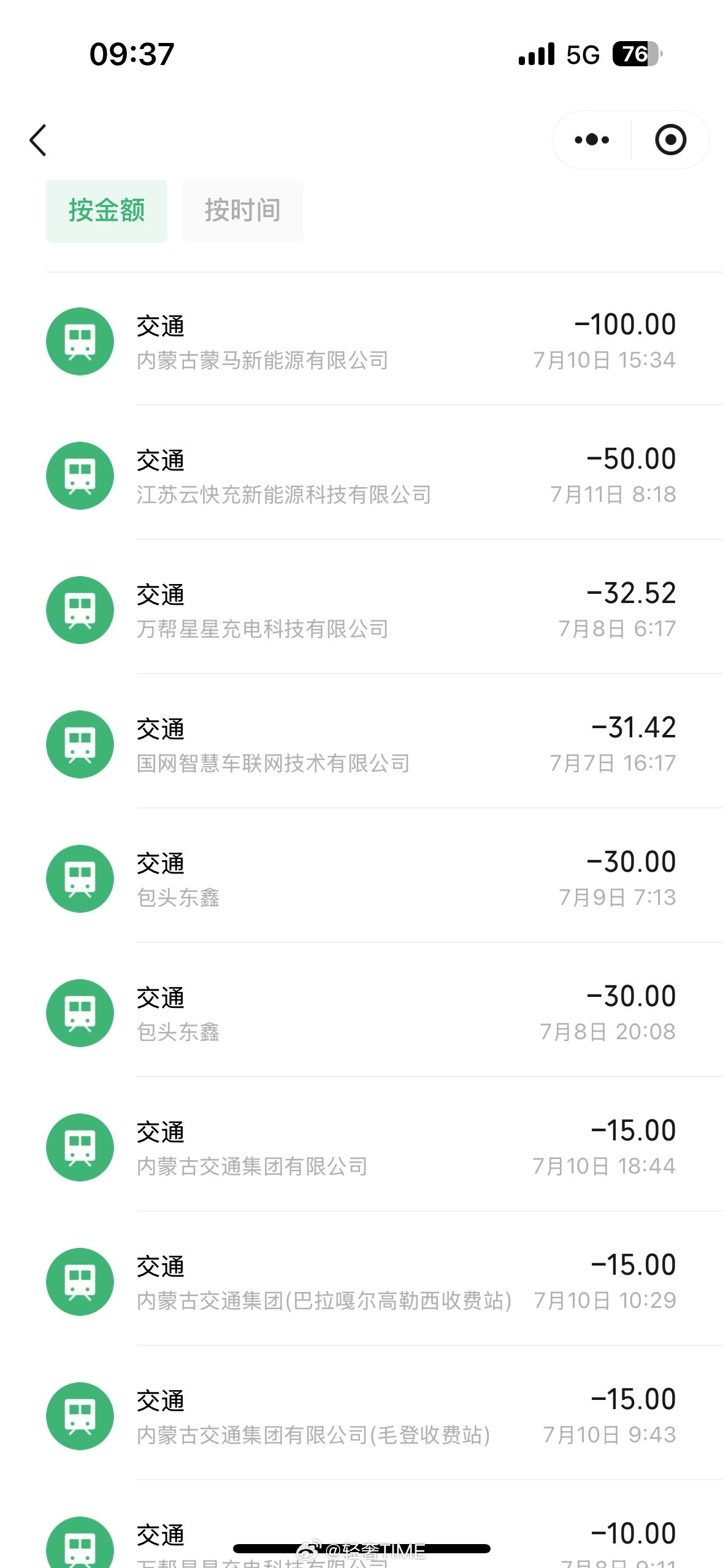Screen dimensions: 723x1568
Task: Open the mini program more-options menu
Action: [x=592, y=140]
